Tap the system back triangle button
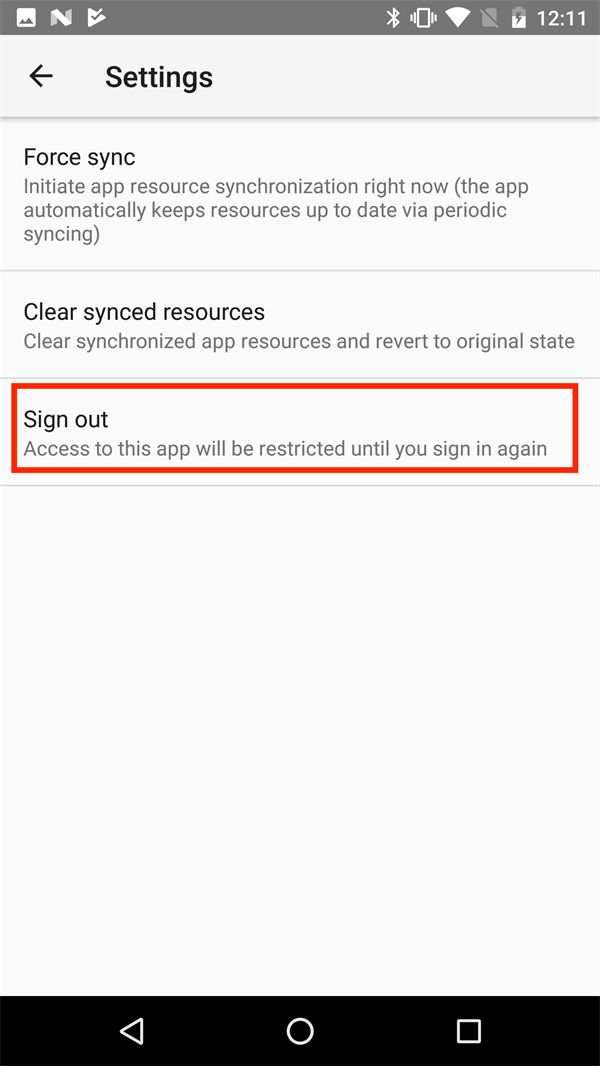The image size is (600, 1066). (x=132, y=1030)
